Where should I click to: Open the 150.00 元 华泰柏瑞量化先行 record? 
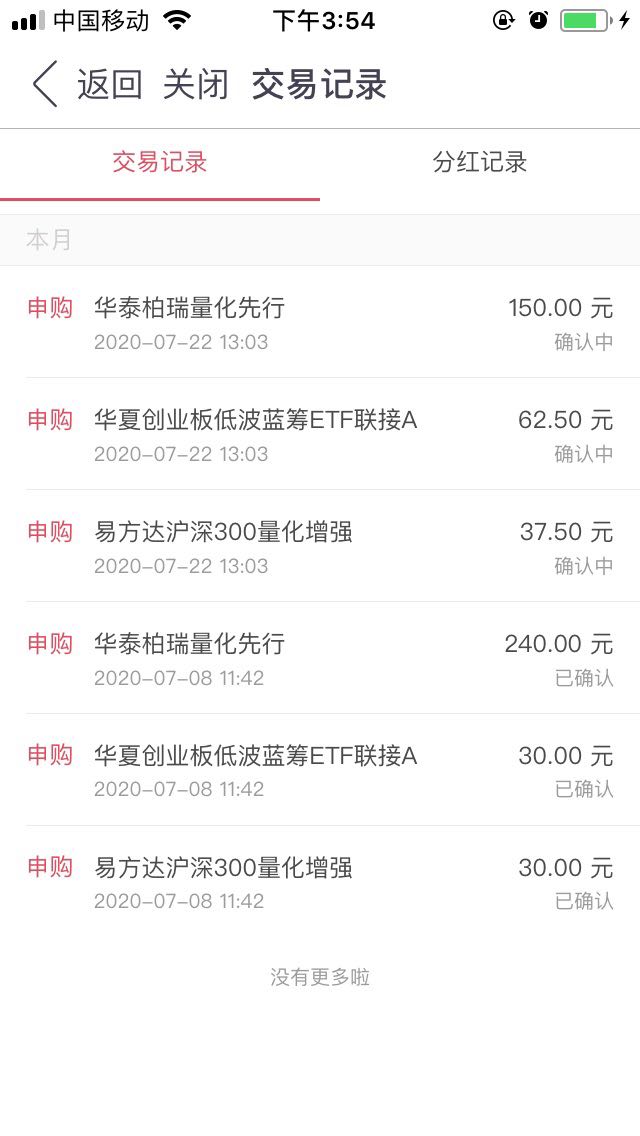click(320, 322)
